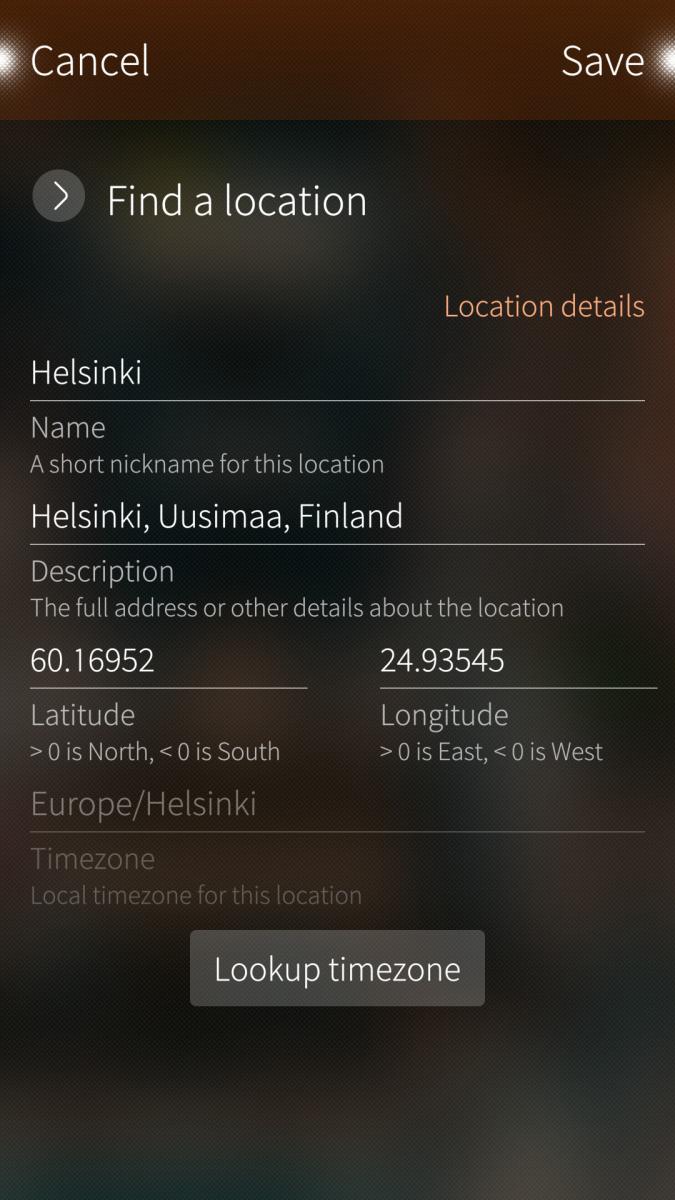This screenshot has width=675, height=1200.
Task: Tap the Lookup timezone button
Action: tap(337, 968)
